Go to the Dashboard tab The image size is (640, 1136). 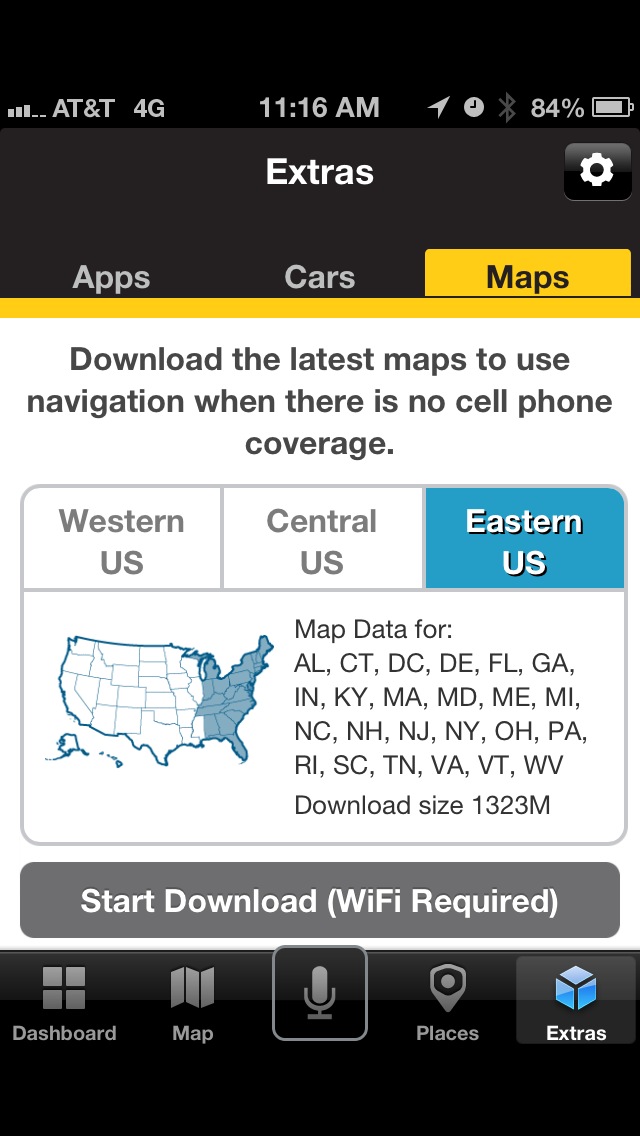click(x=64, y=1003)
